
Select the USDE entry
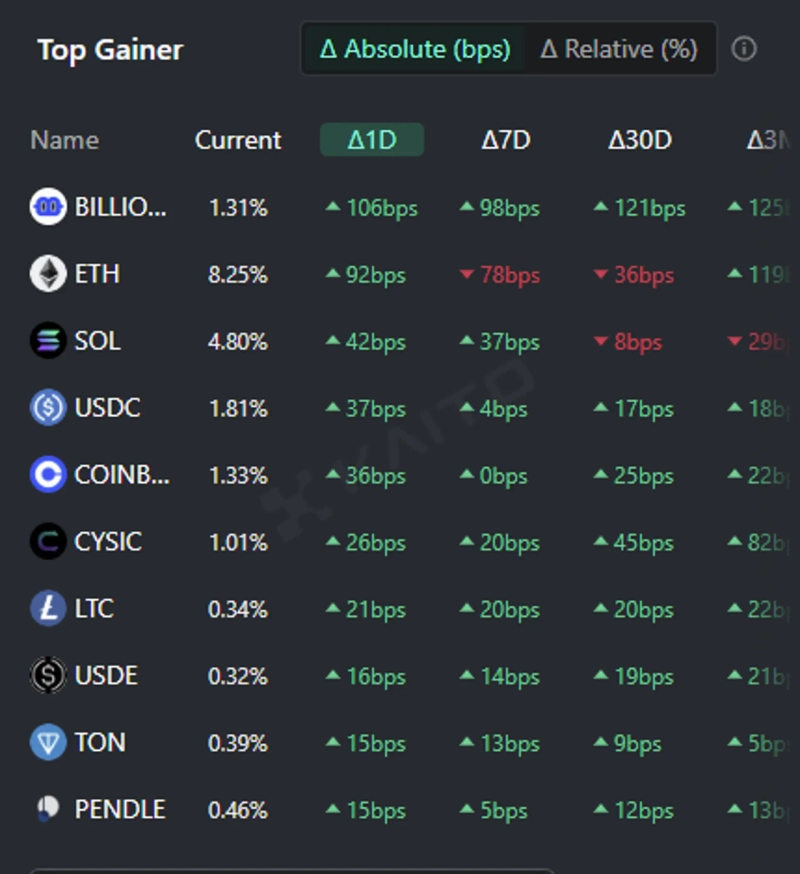pyautogui.click(x=106, y=676)
